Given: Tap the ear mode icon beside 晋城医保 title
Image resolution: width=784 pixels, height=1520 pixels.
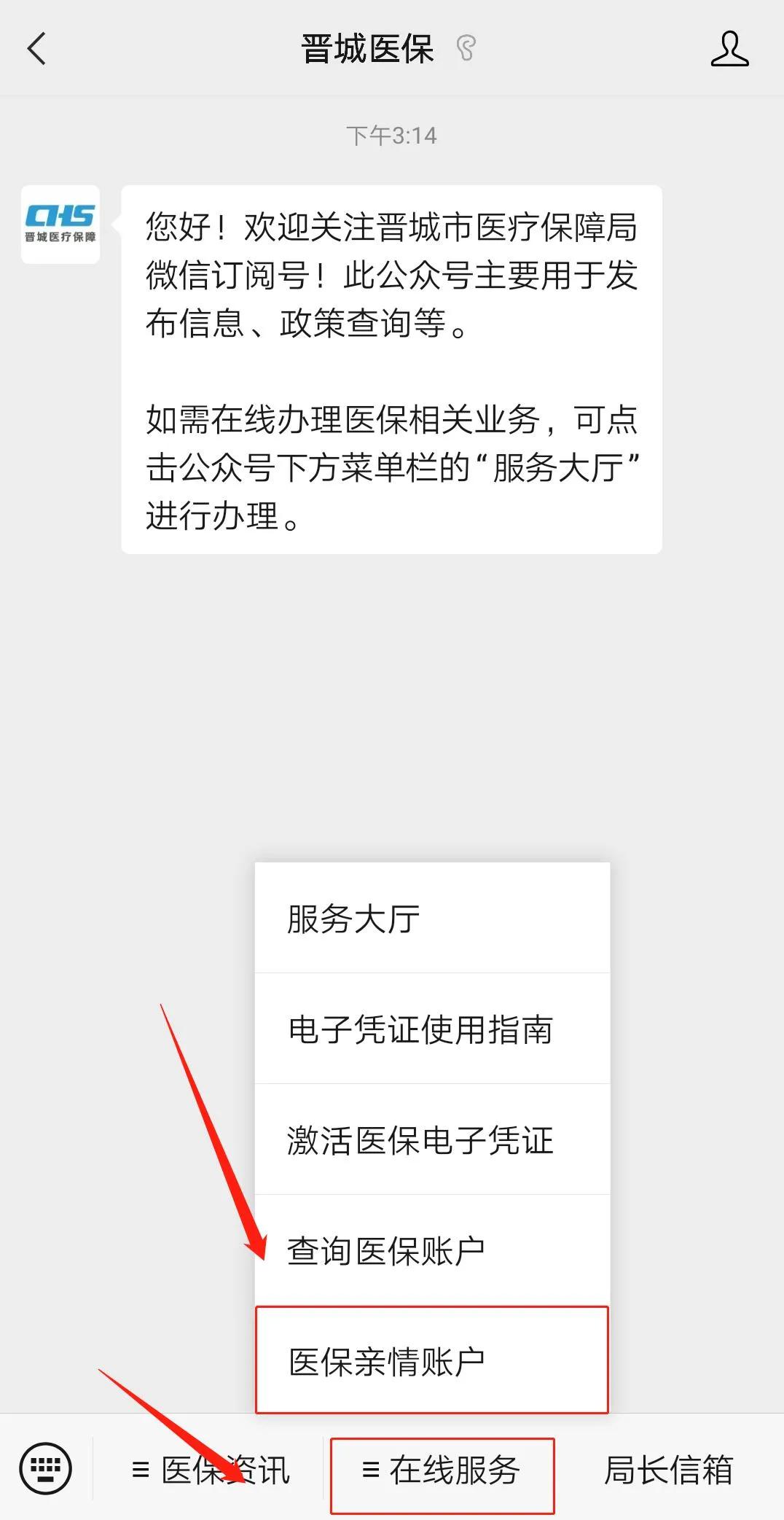Looking at the screenshot, I should coord(467,48).
